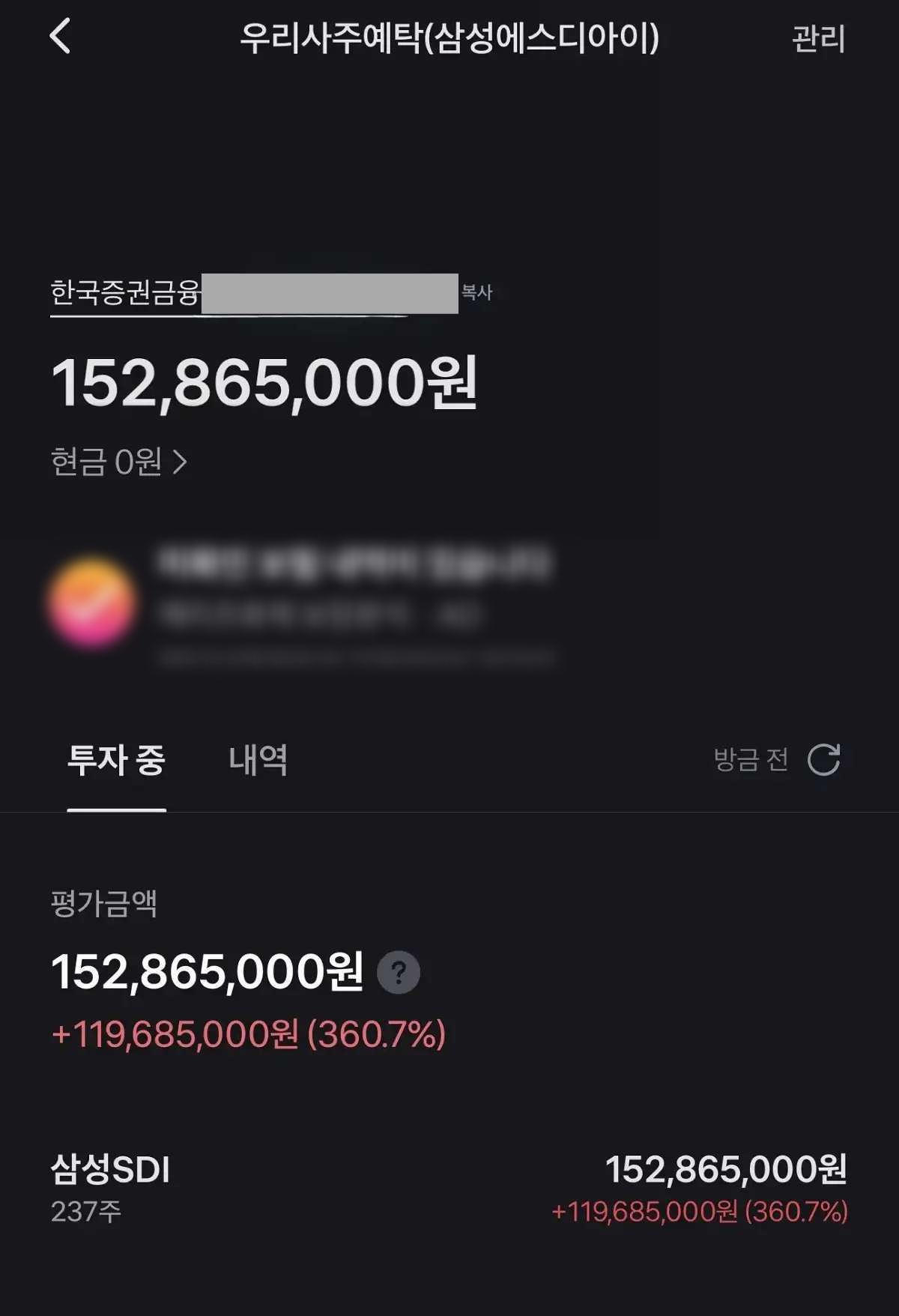Open the 현금 0원 cash details
Screen dimensions: 899x1316
118,462
